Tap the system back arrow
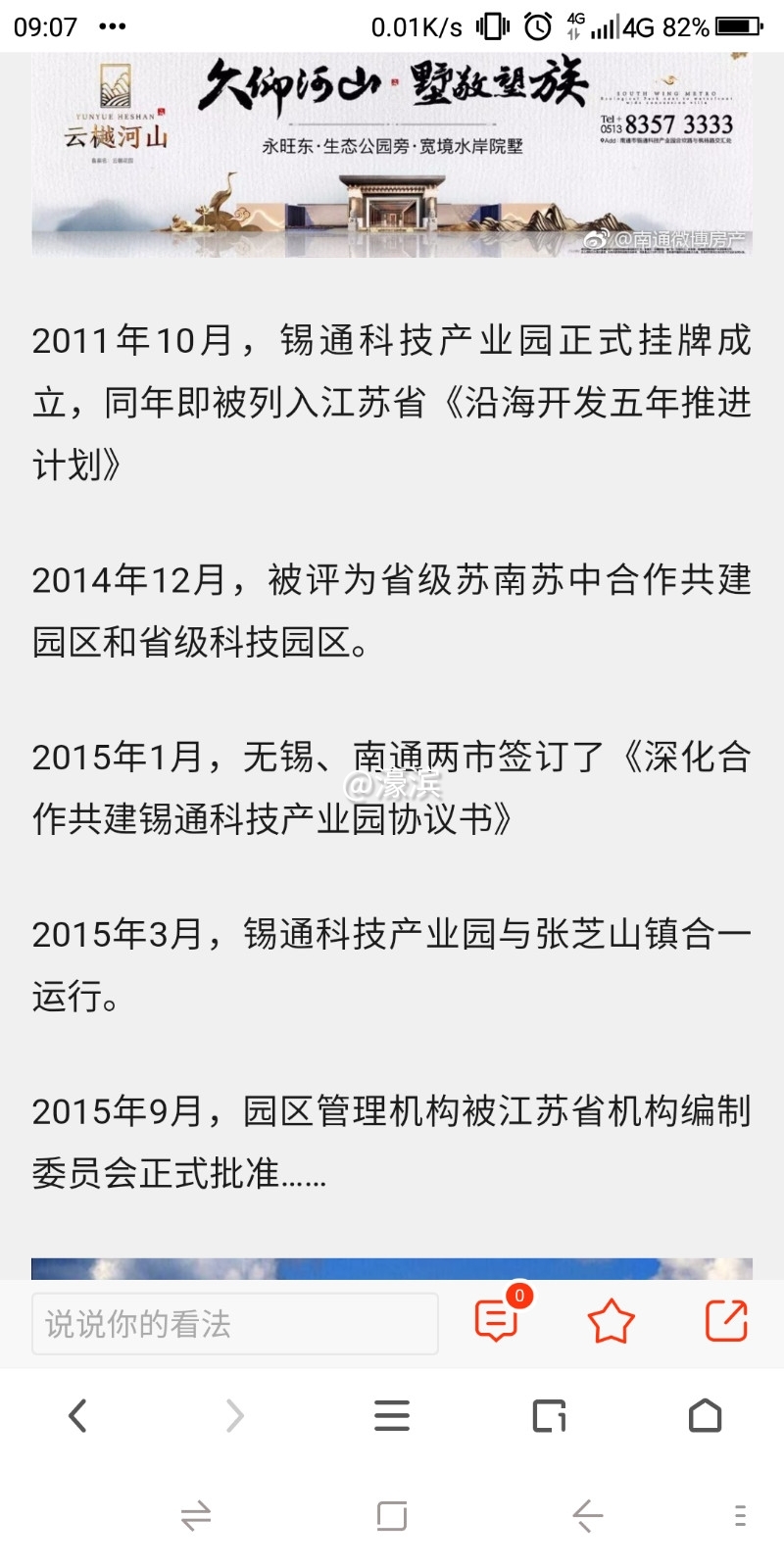 pos(588,1516)
